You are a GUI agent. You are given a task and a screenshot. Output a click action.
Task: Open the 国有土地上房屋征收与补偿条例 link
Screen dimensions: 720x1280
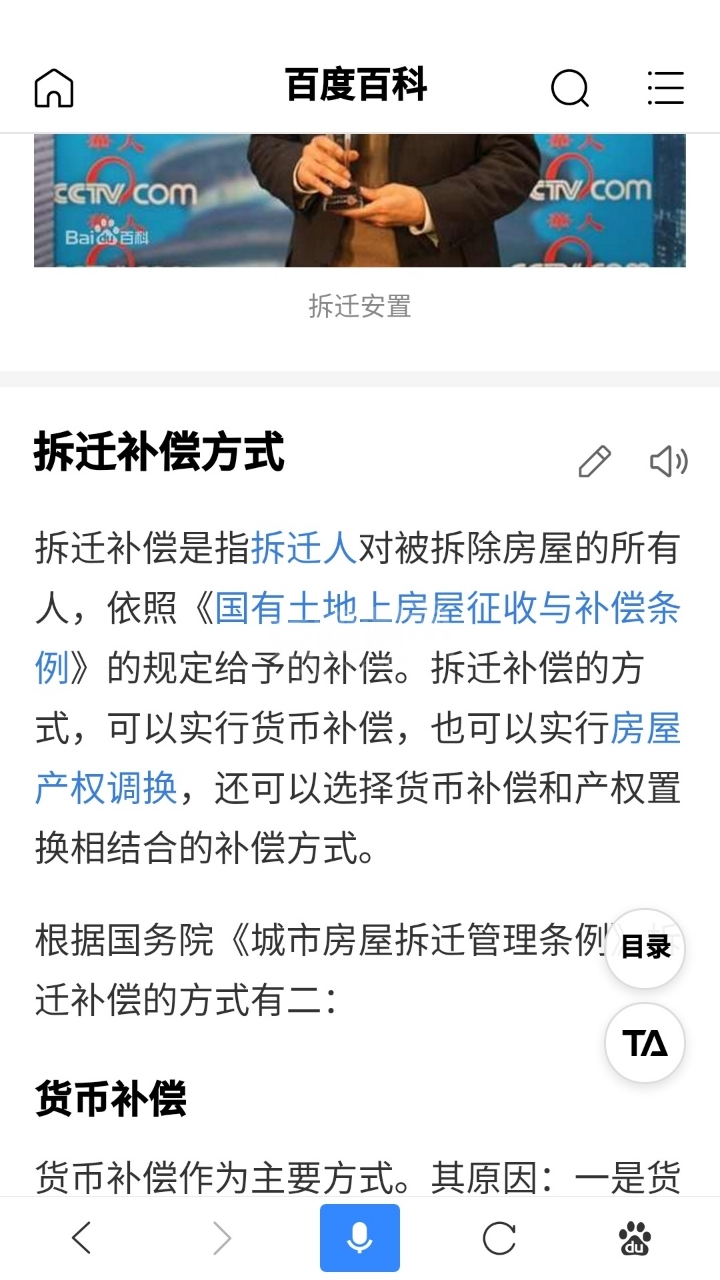[447, 609]
